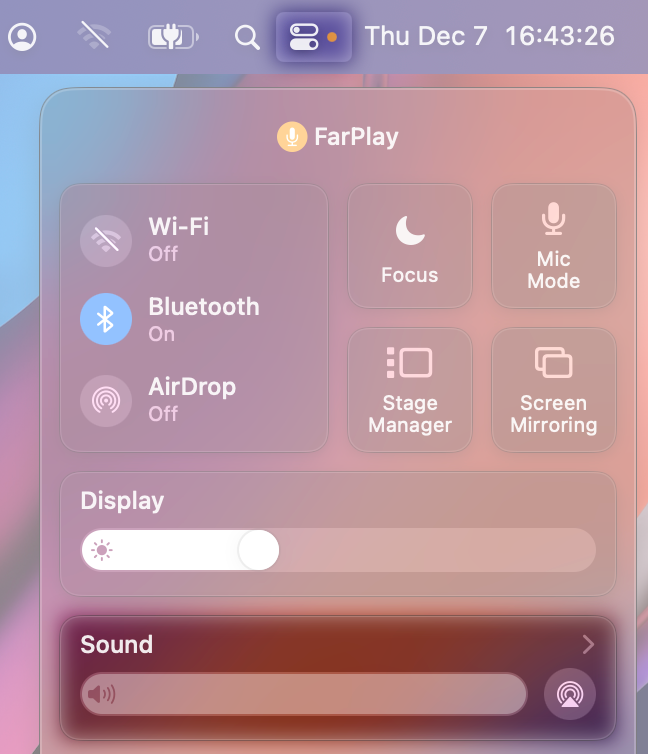Open Spotlight search in menu bar
Screen dimensions: 648x754
[246, 38]
